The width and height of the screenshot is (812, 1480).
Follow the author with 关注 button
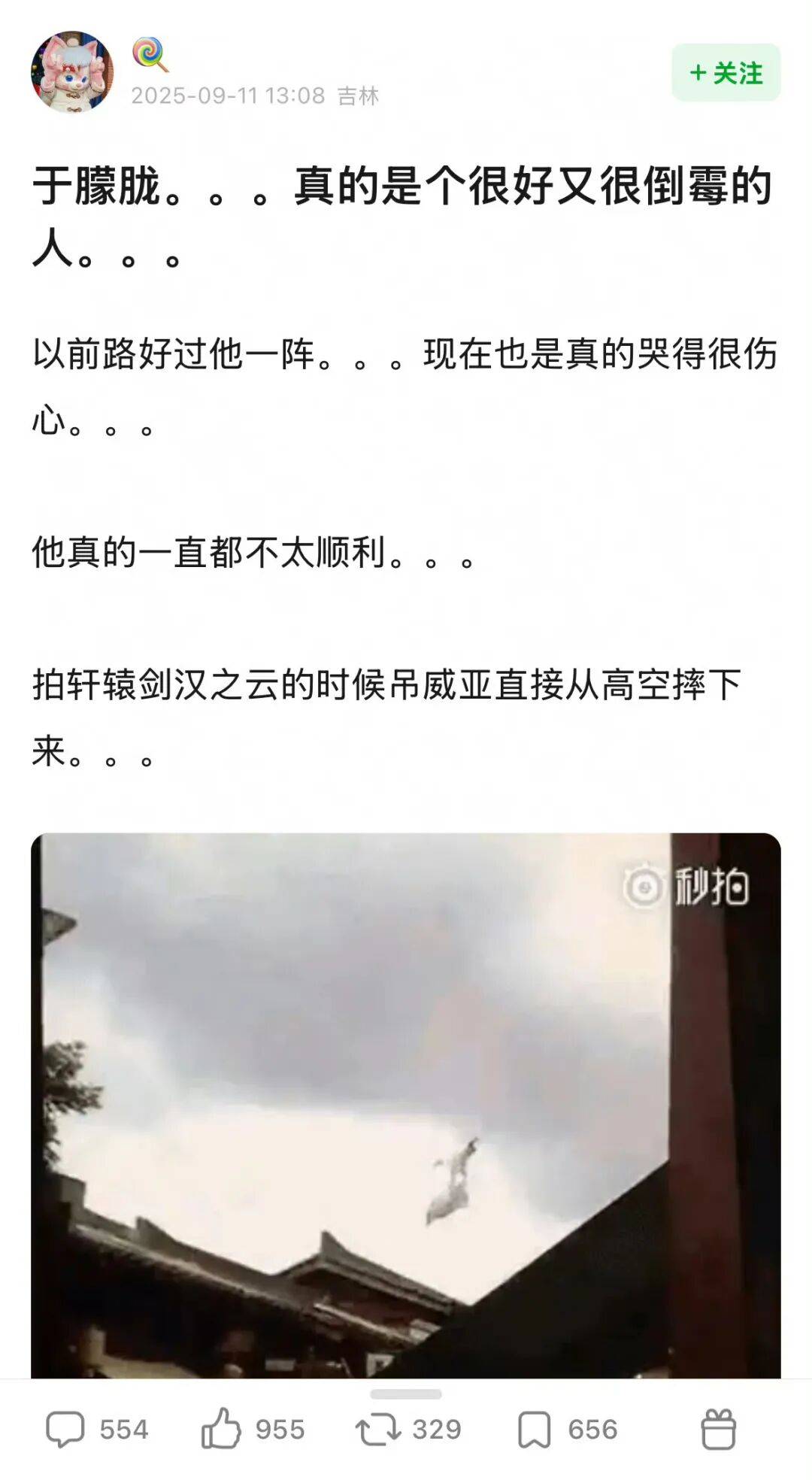click(x=726, y=73)
